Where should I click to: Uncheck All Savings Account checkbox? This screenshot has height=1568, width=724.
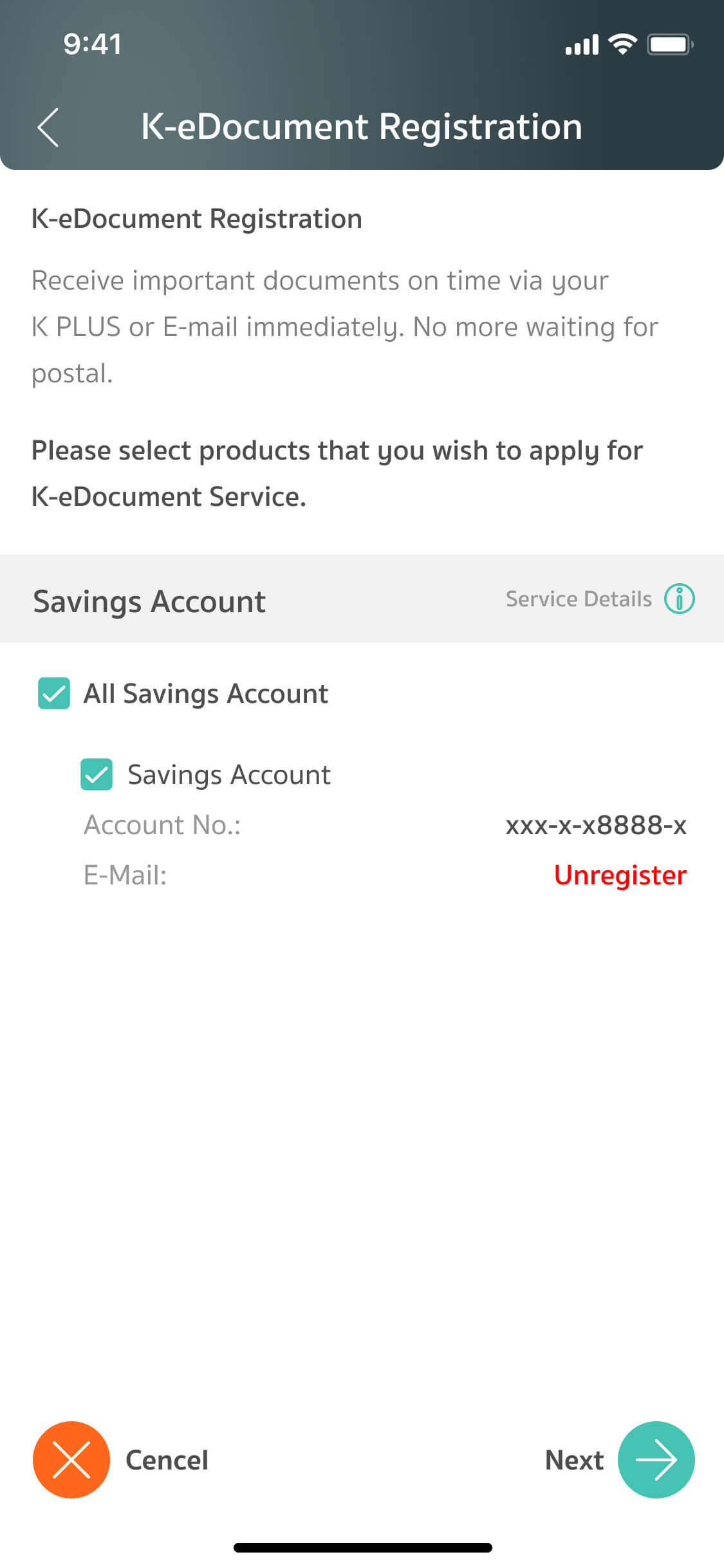54,693
